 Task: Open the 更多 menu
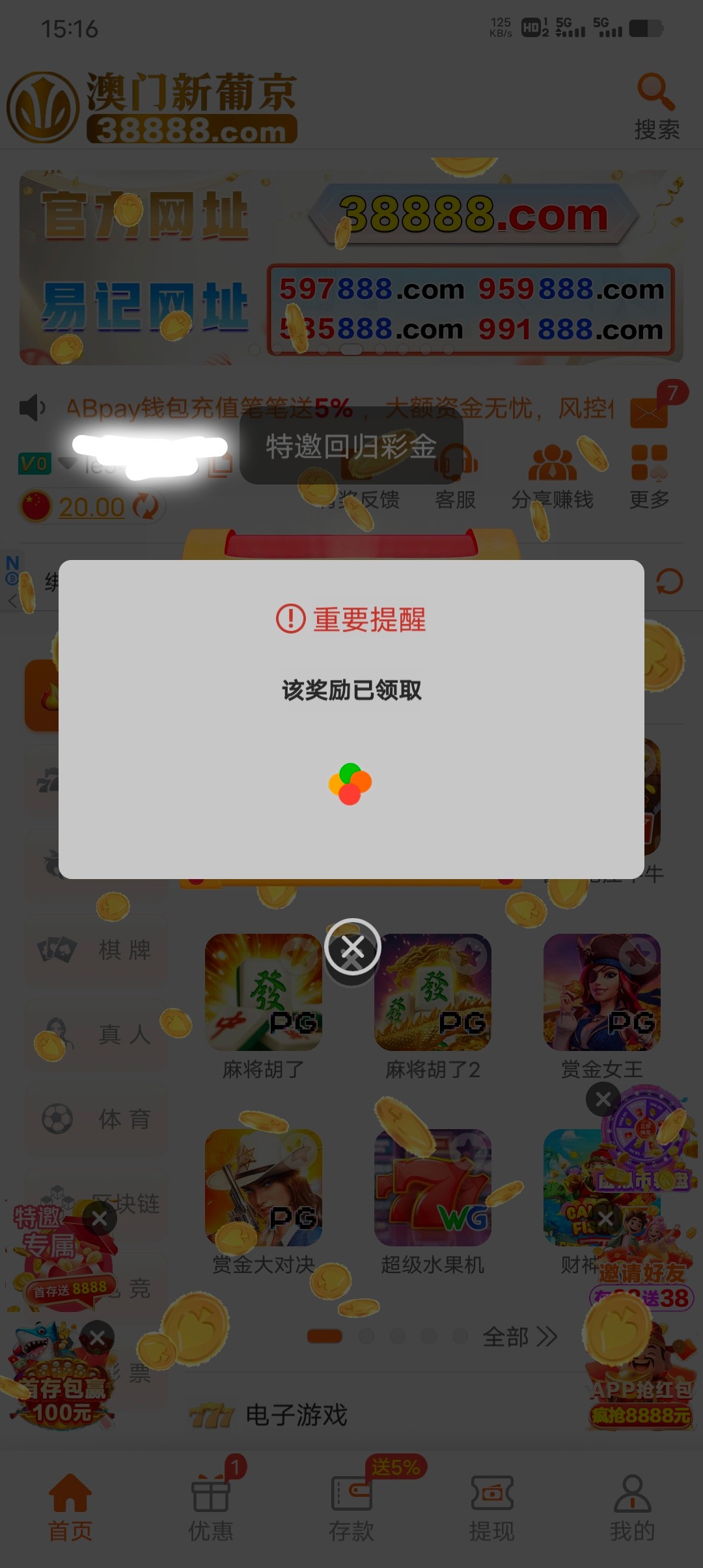[x=649, y=479]
